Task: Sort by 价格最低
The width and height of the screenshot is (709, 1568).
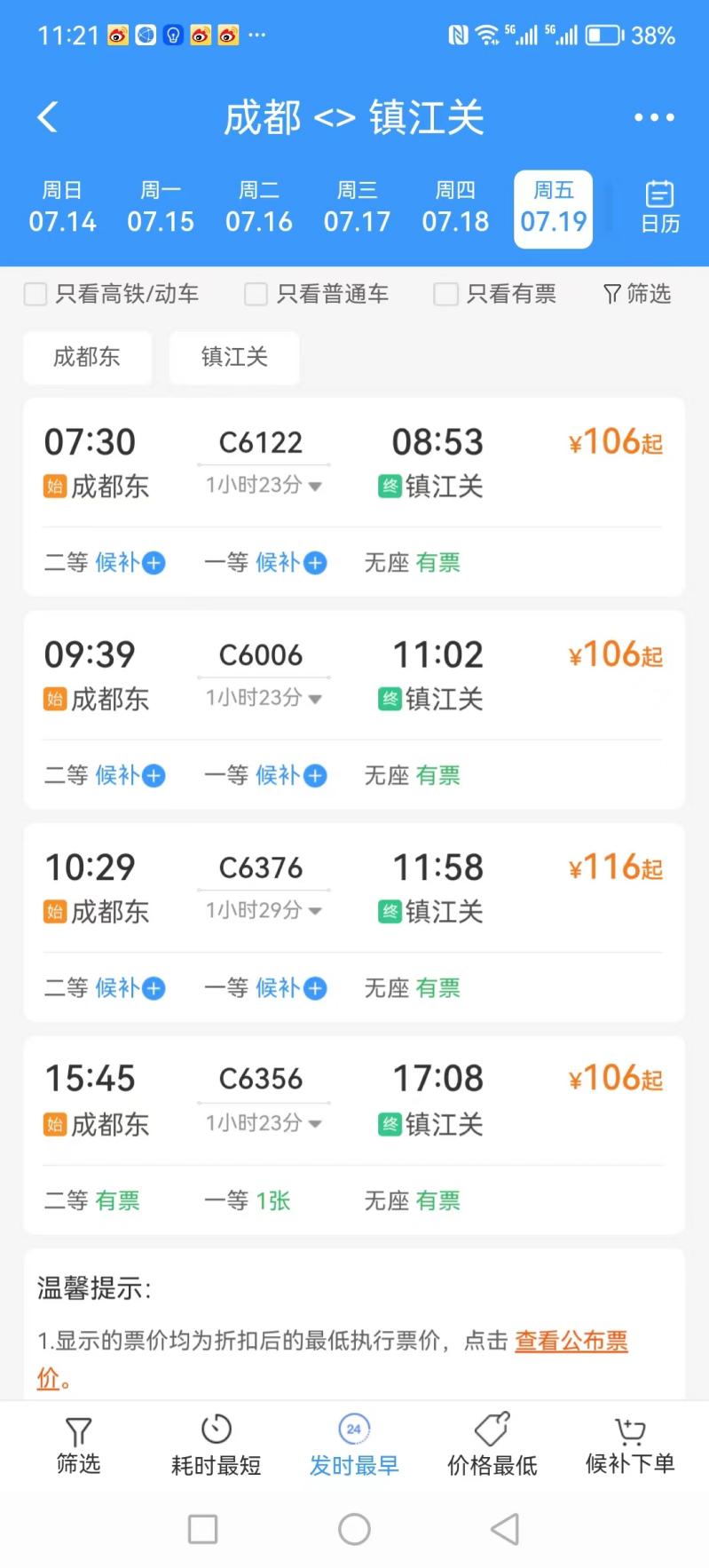Action: [x=492, y=1445]
